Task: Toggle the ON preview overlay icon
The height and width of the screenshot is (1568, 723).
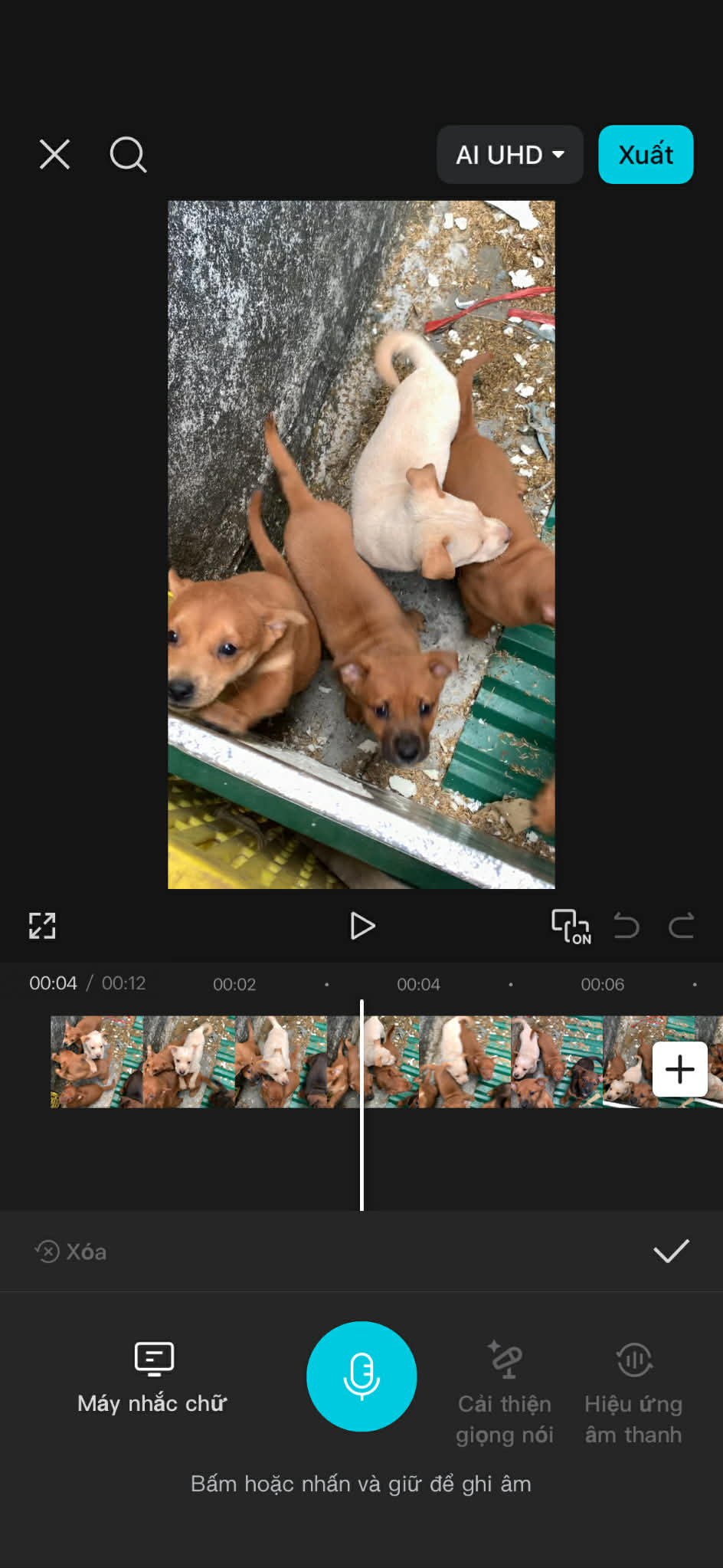Action: pyautogui.click(x=571, y=926)
